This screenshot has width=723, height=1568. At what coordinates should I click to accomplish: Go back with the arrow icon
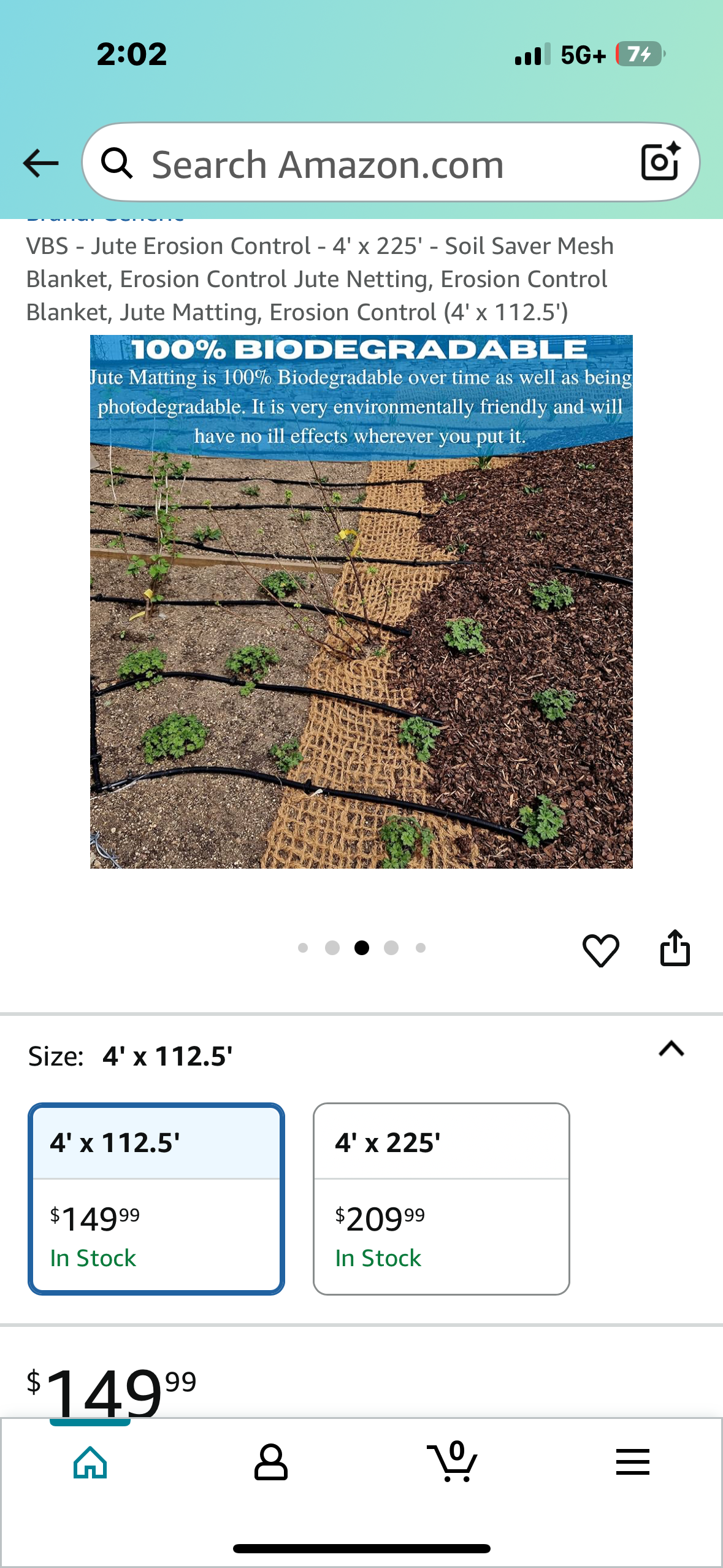(x=40, y=163)
